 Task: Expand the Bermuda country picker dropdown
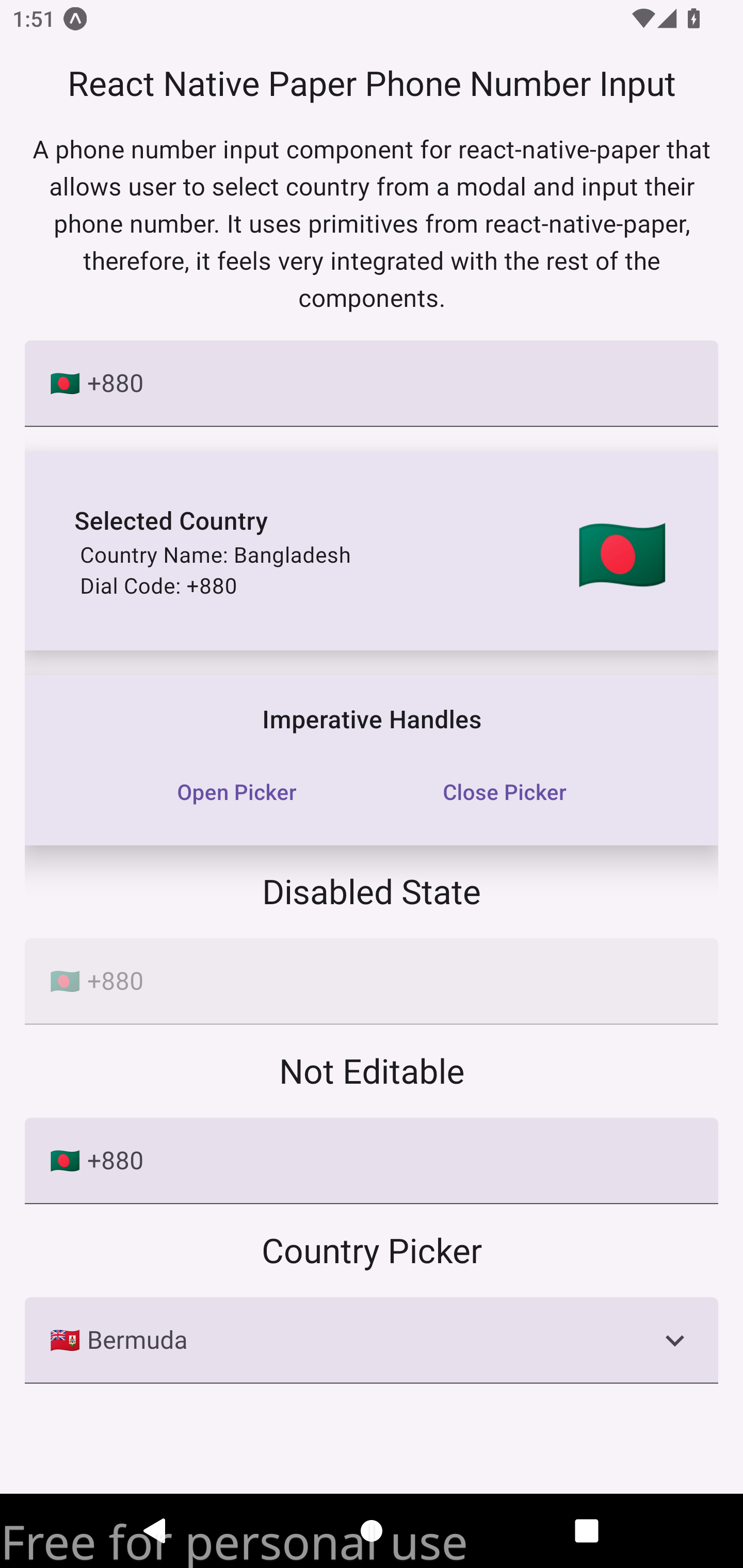[x=372, y=1340]
